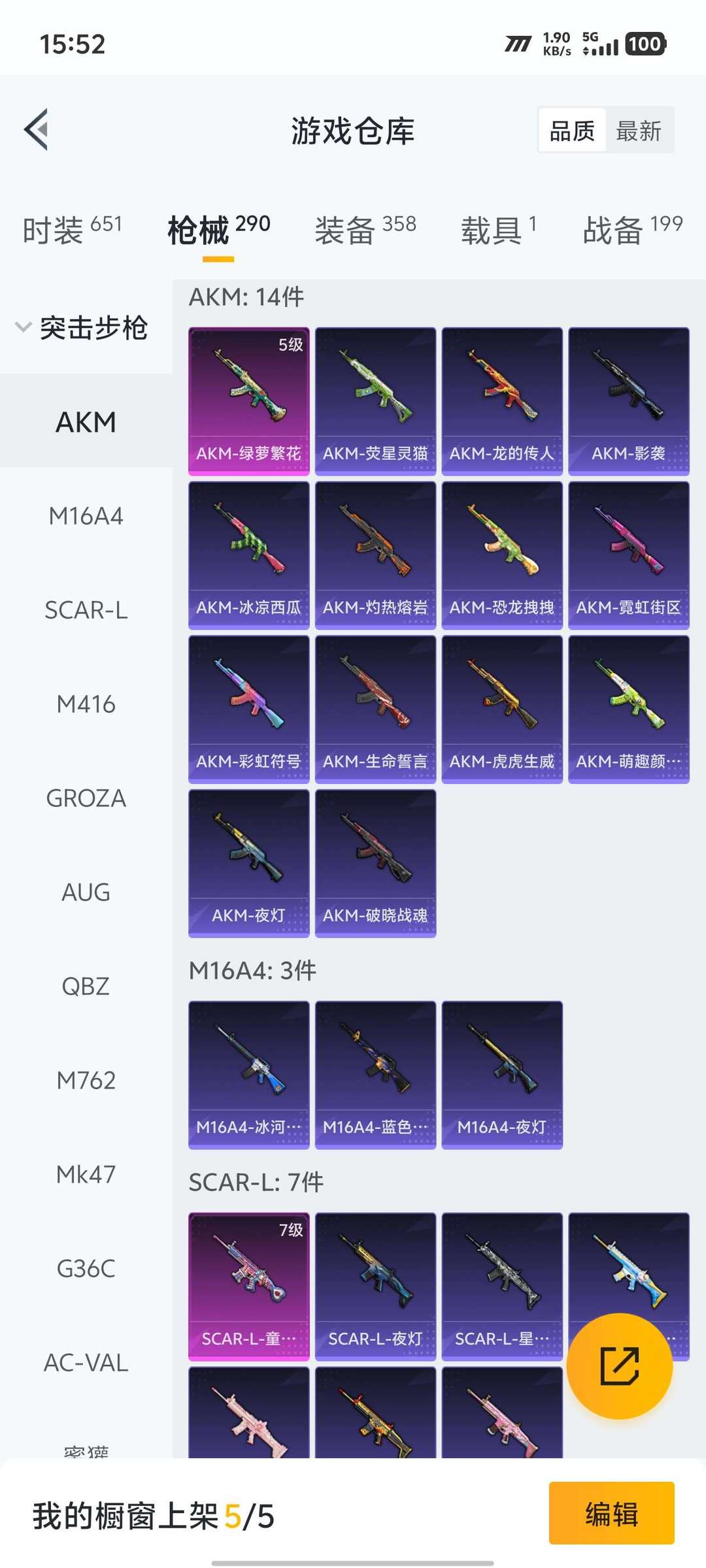Open the 载具 tab
Image resolution: width=706 pixels, height=1568 pixels.
[499, 230]
